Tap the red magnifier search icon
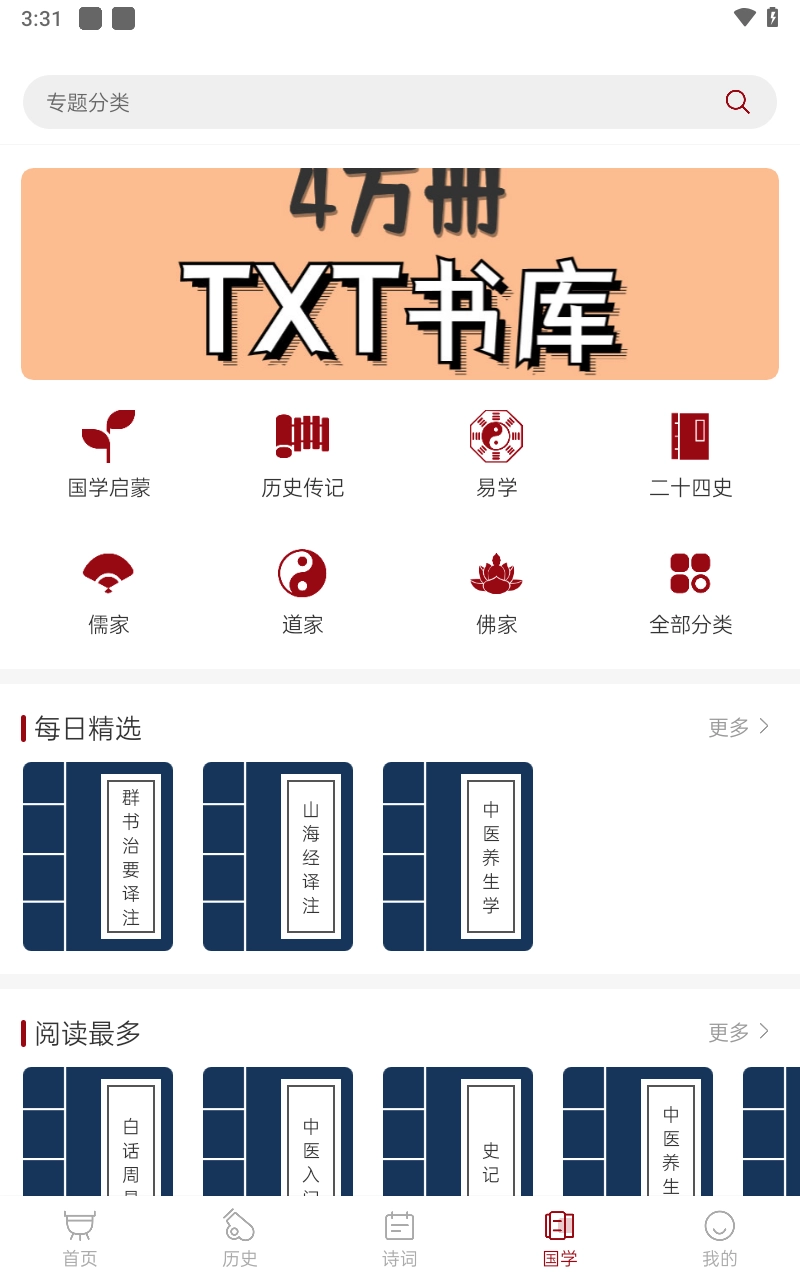 (738, 102)
